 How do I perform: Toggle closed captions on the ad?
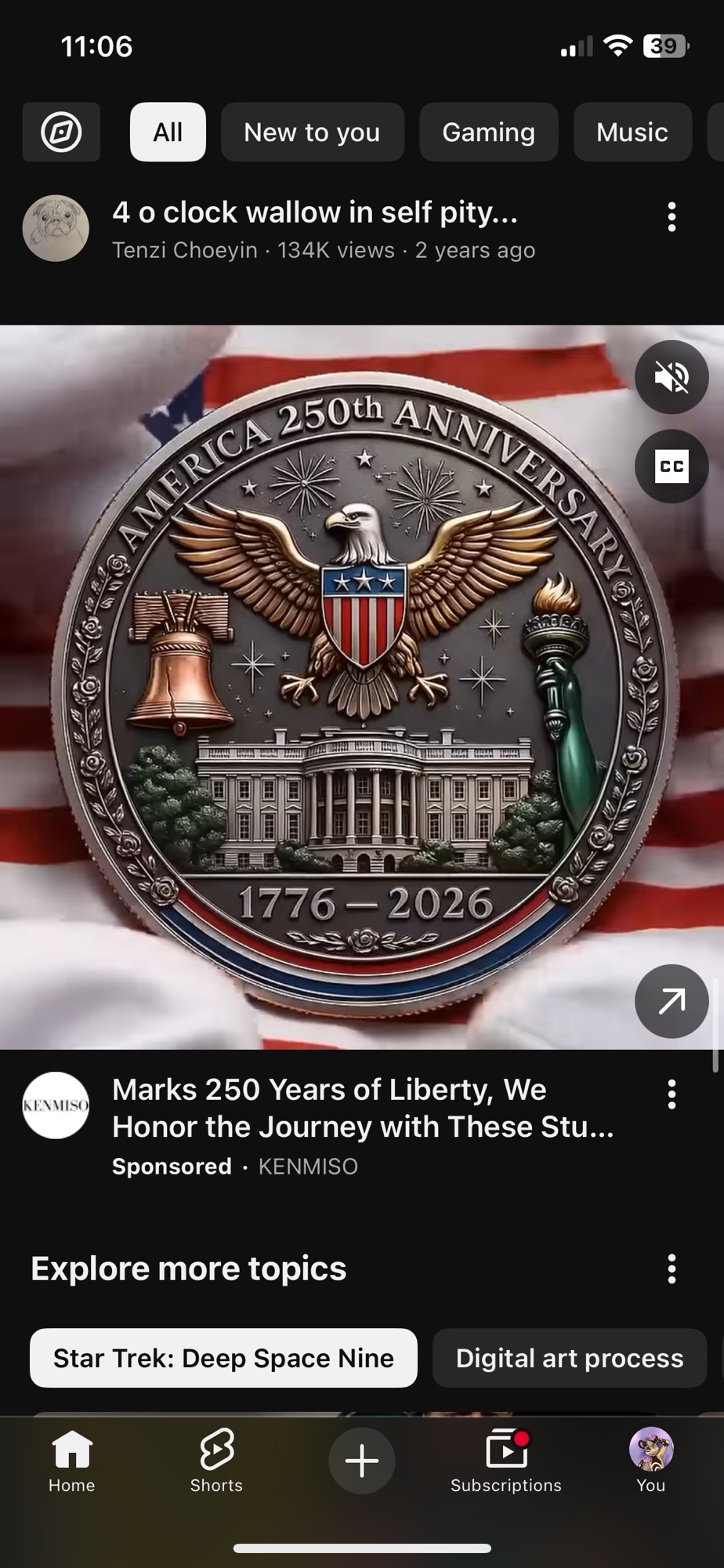[672, 466]
